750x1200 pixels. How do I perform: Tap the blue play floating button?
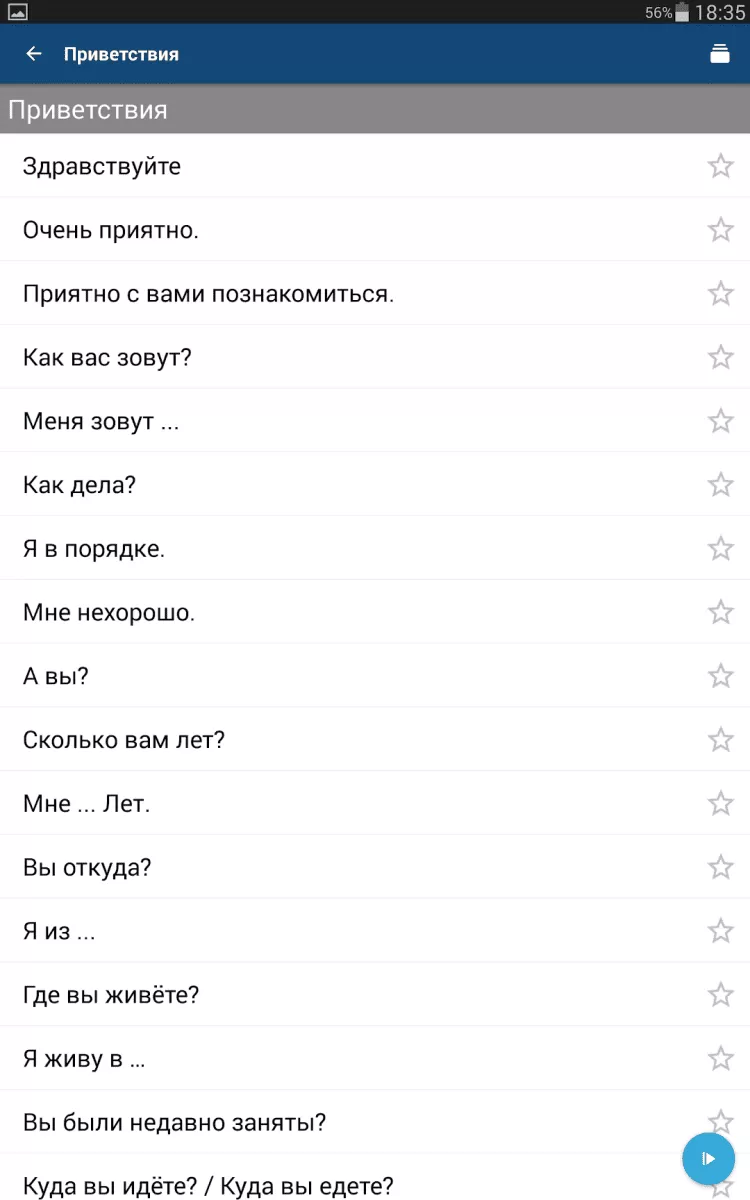[x=708, y=1159]
